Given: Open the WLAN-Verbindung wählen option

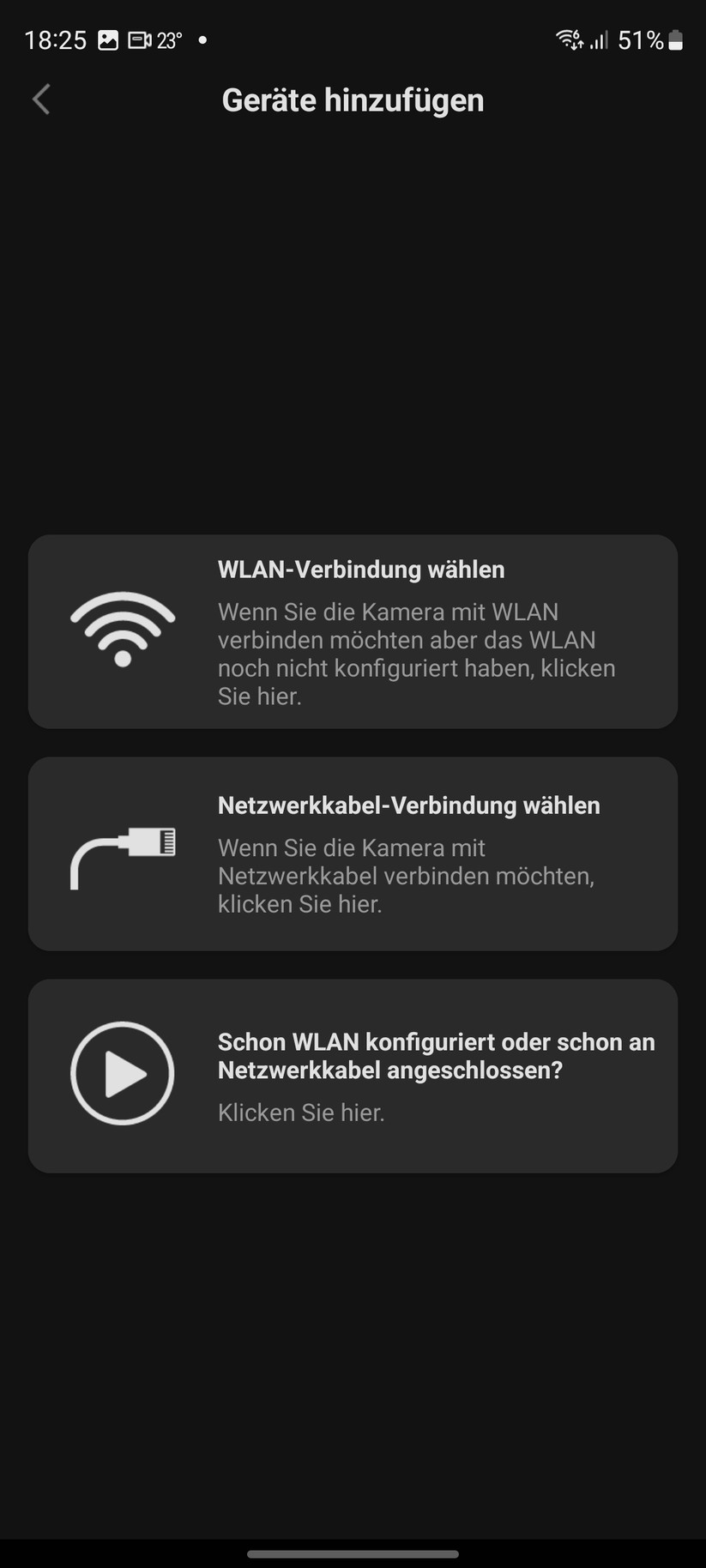Looking at the screenshot, I should 353,630.
